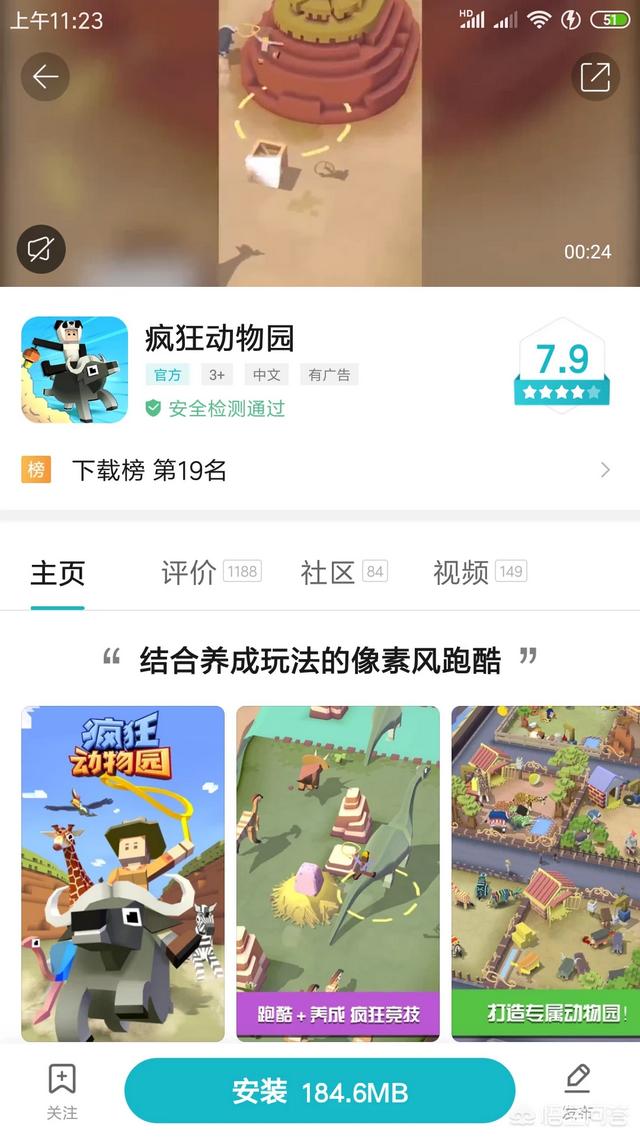Select the 主页 tab
This screenshot has height=1138, width=640.
pos(57,573)
